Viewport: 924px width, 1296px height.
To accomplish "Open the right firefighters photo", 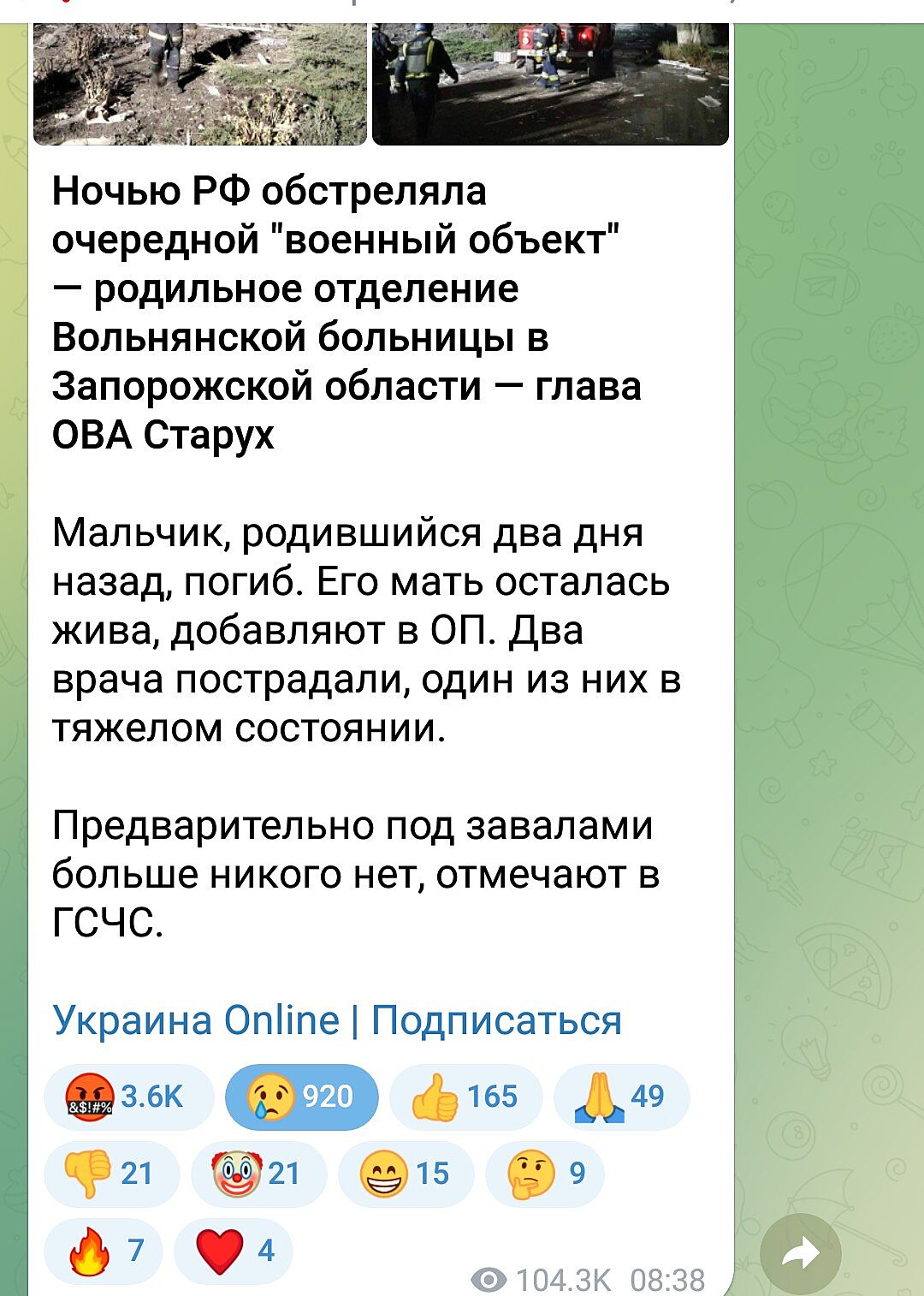I will point(550,84).
